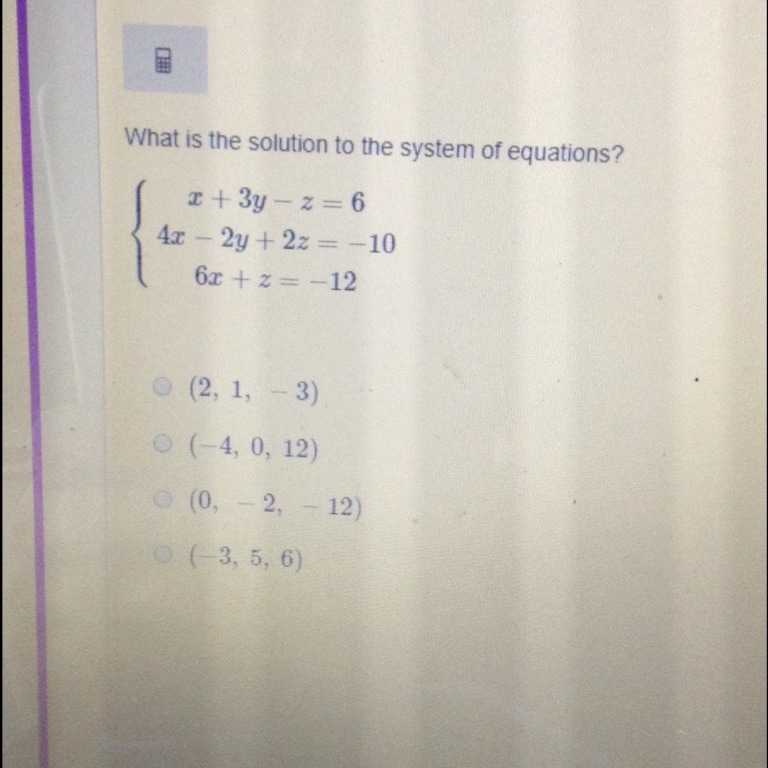The height and width of the screenshot is (768, 768).
Task: Pick answer (0, -2, -12)
Action: [x=162, y=502]
